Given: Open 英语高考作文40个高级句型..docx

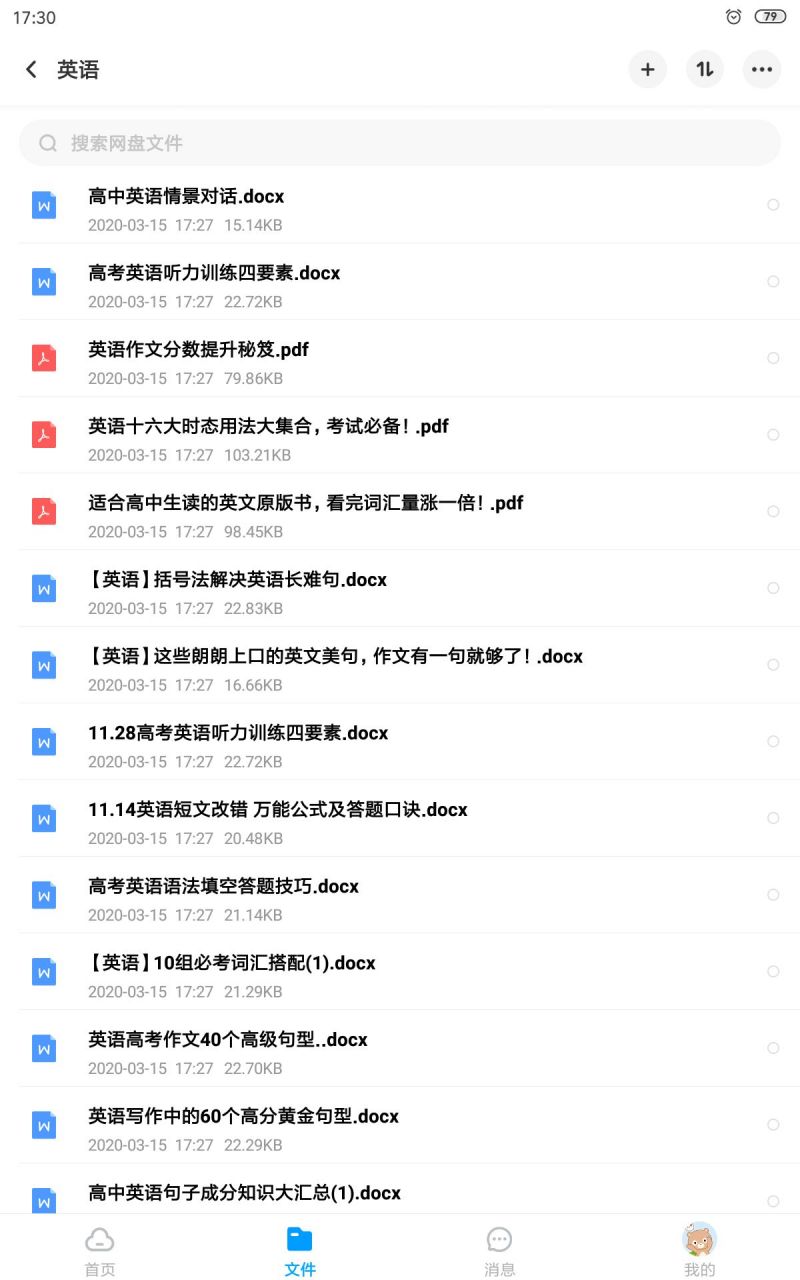Looking at the screenshot, I should point(400,1052).
